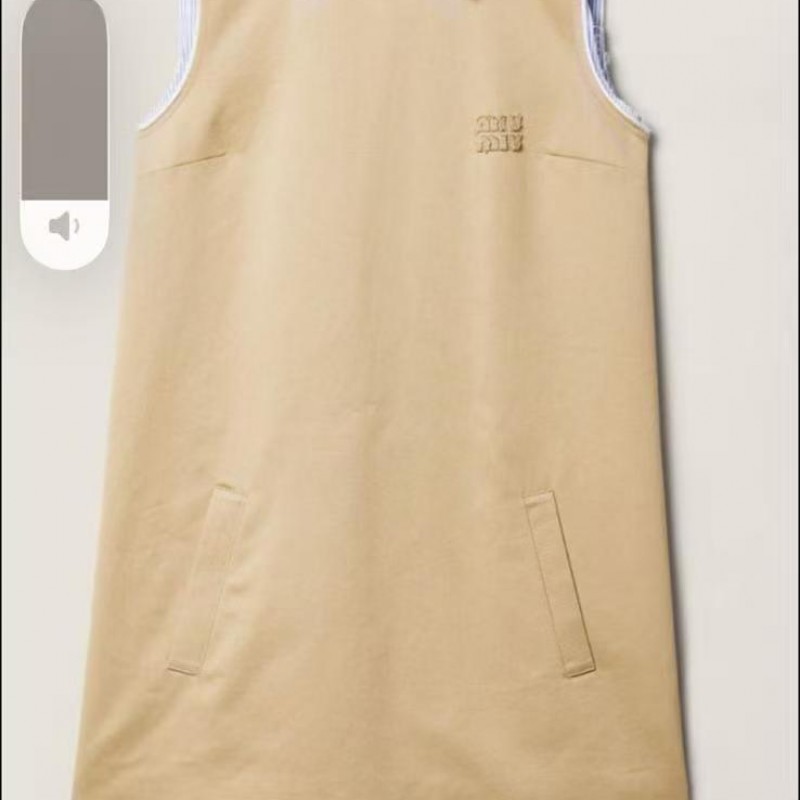Mute sound with the speaker icon
This screenshot has width=800, height=800.
[64, 227]
